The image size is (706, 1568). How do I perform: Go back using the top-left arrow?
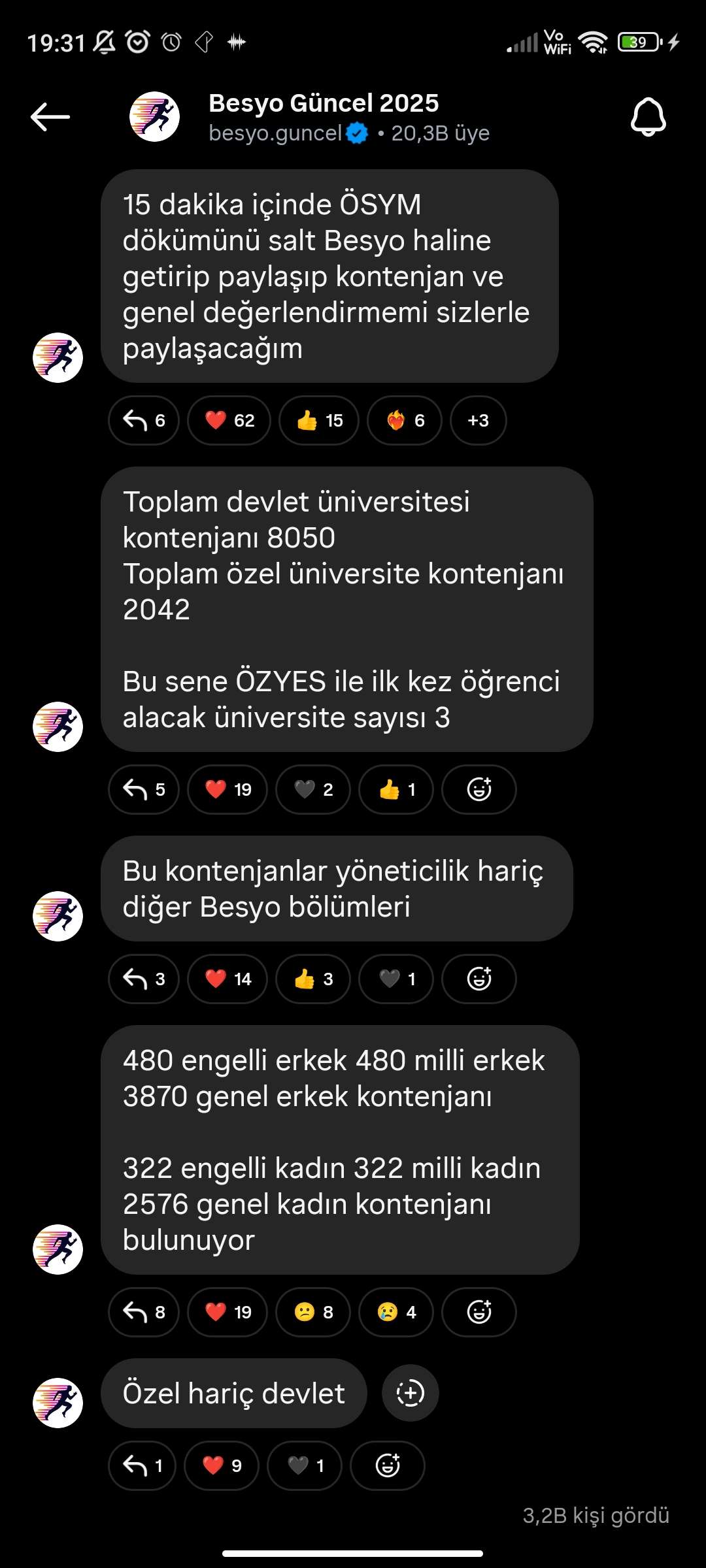pyautogui.click(x=50, y=117)
